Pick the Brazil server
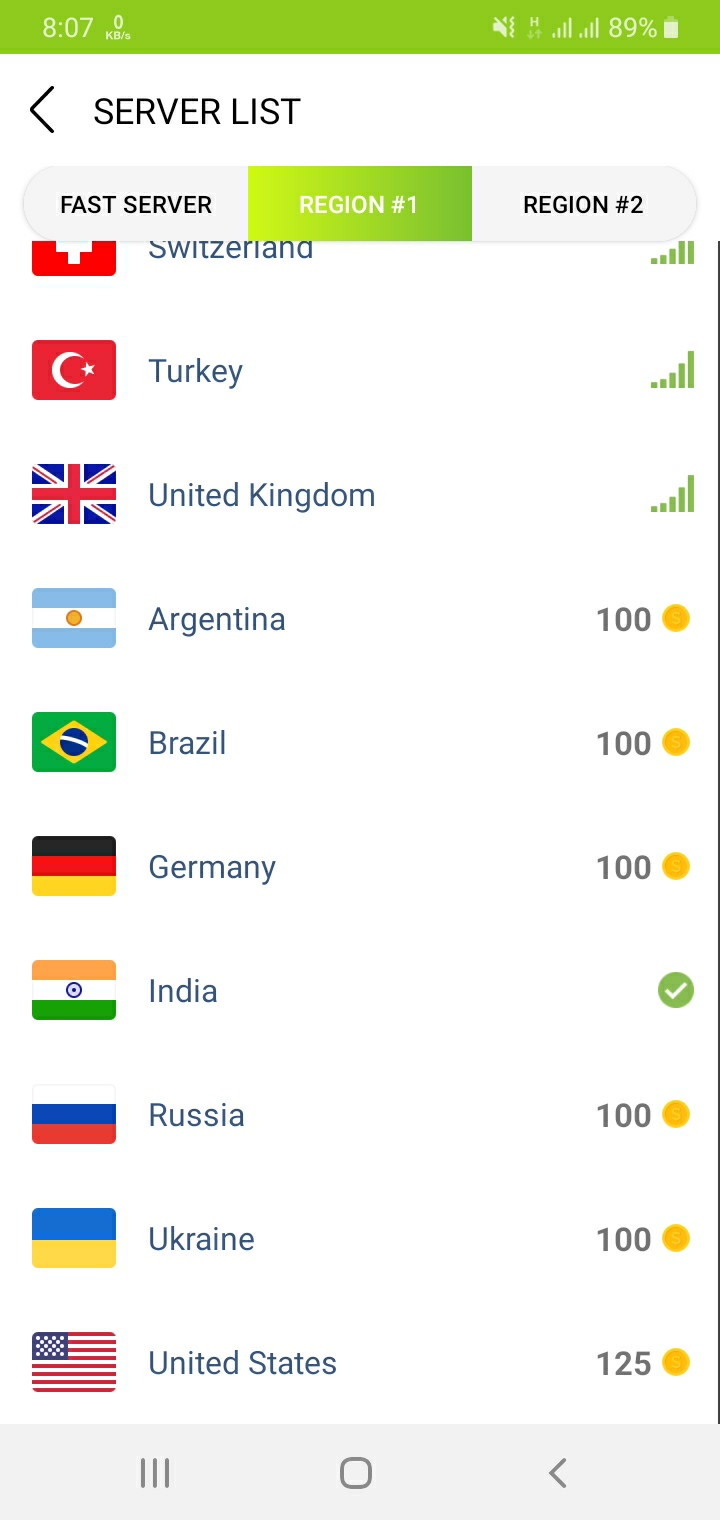The height and width of the screenshot is (1520, 720). pyautogui.click(x=360, y=742)
